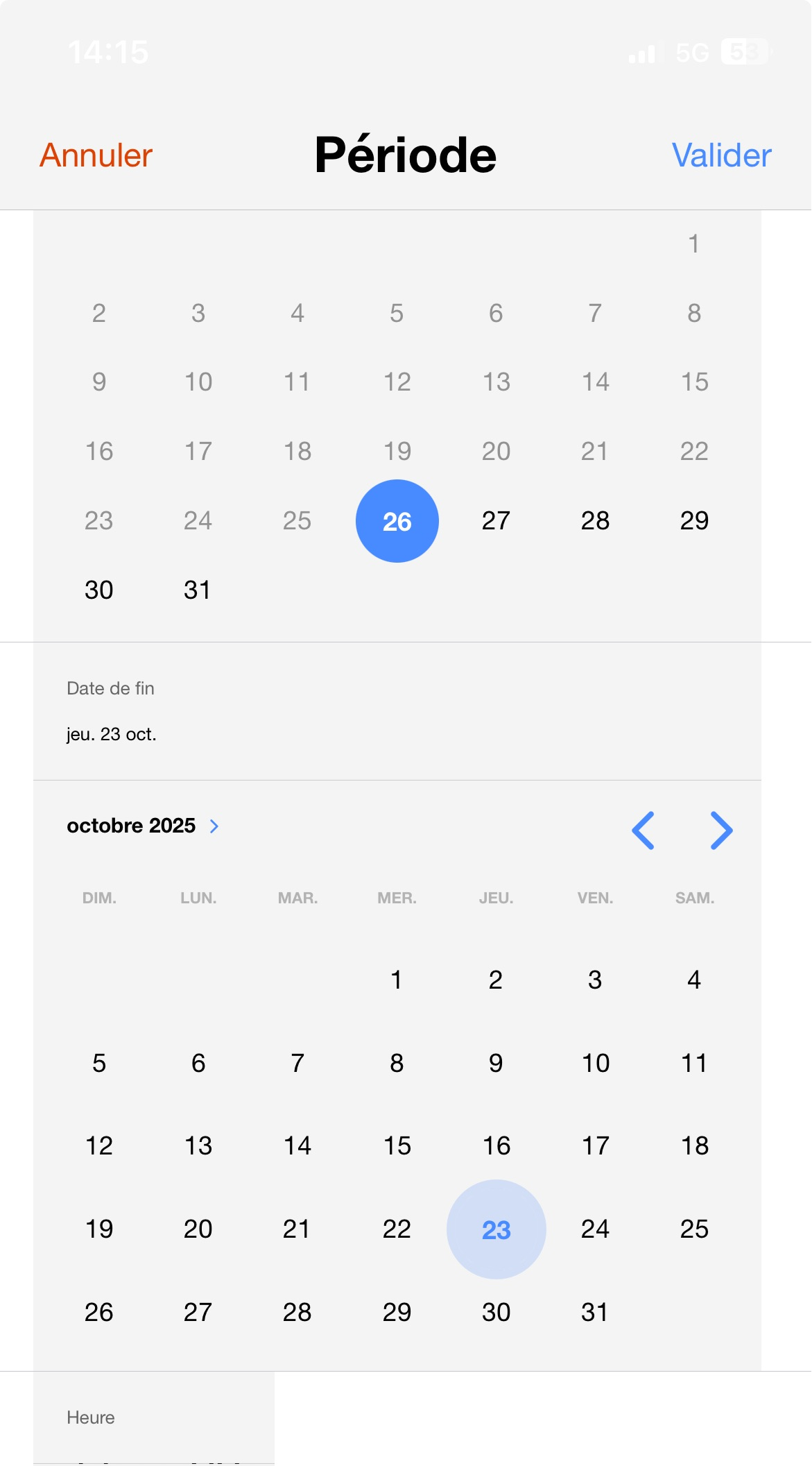Screen dimensions: 812x1466
Task: Expand the octobre 2025 month picker
Action: pyautogui.click(x=143, y=826)
